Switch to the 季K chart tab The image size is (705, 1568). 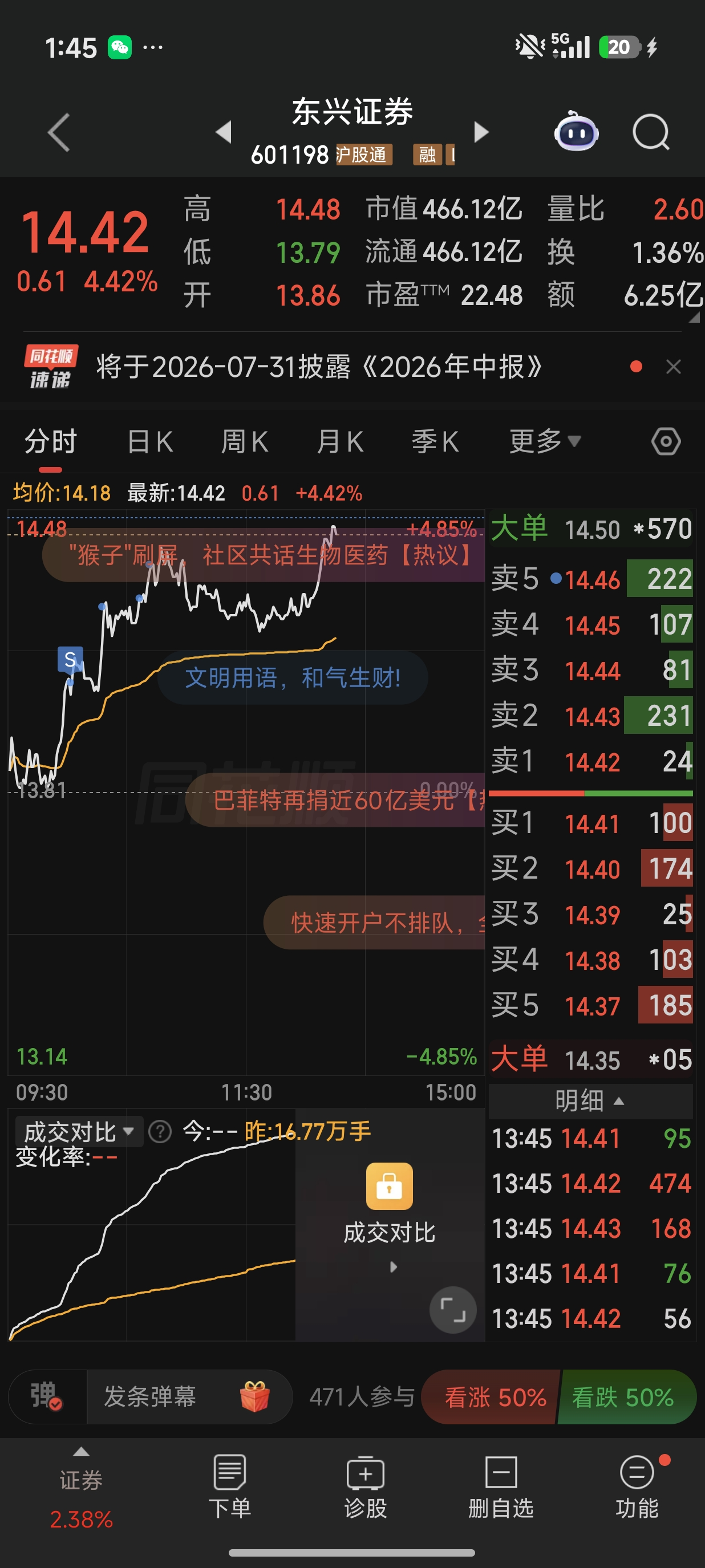pos(435,441)
